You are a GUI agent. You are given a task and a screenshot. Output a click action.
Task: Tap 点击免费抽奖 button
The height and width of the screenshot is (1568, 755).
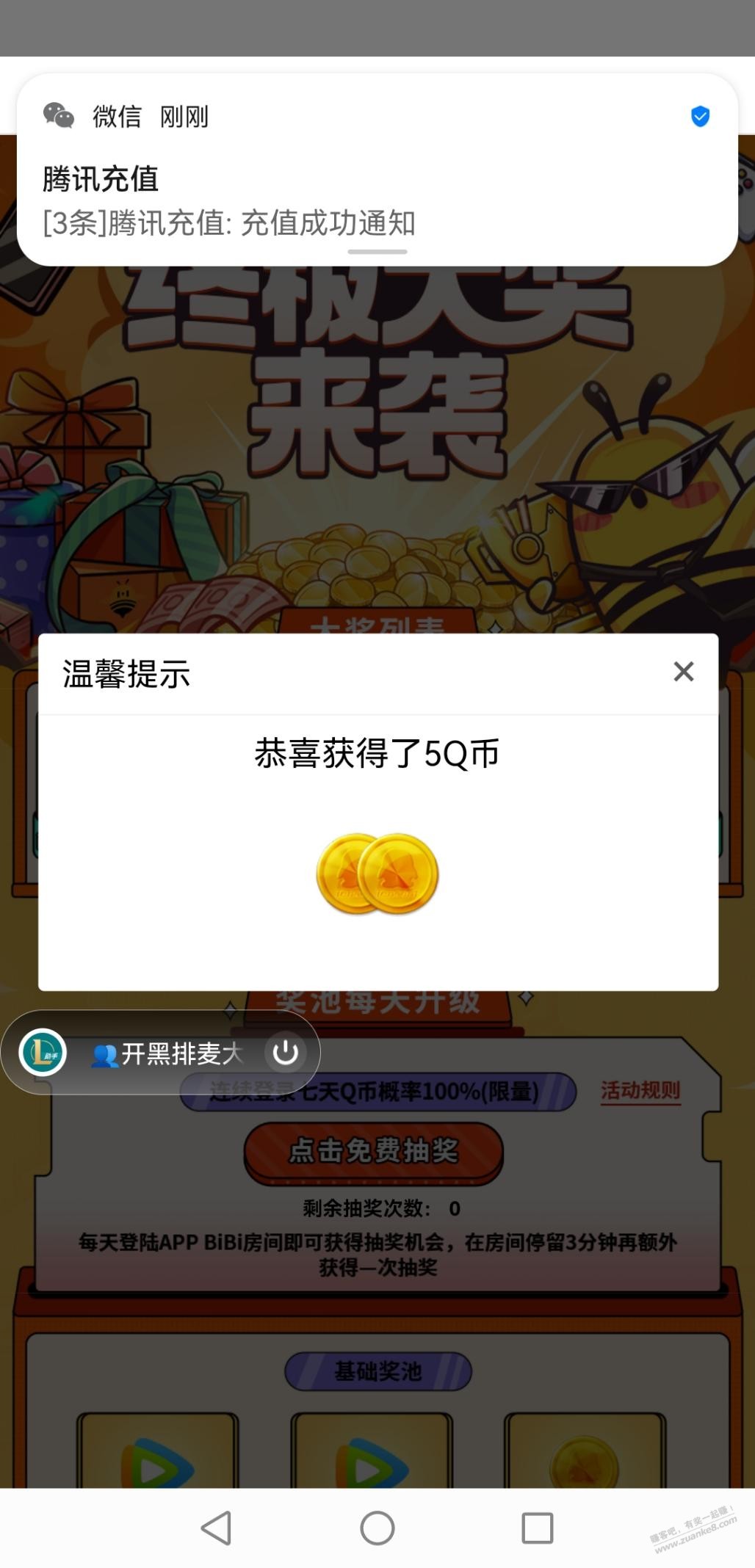click(x=373, y=1151)
